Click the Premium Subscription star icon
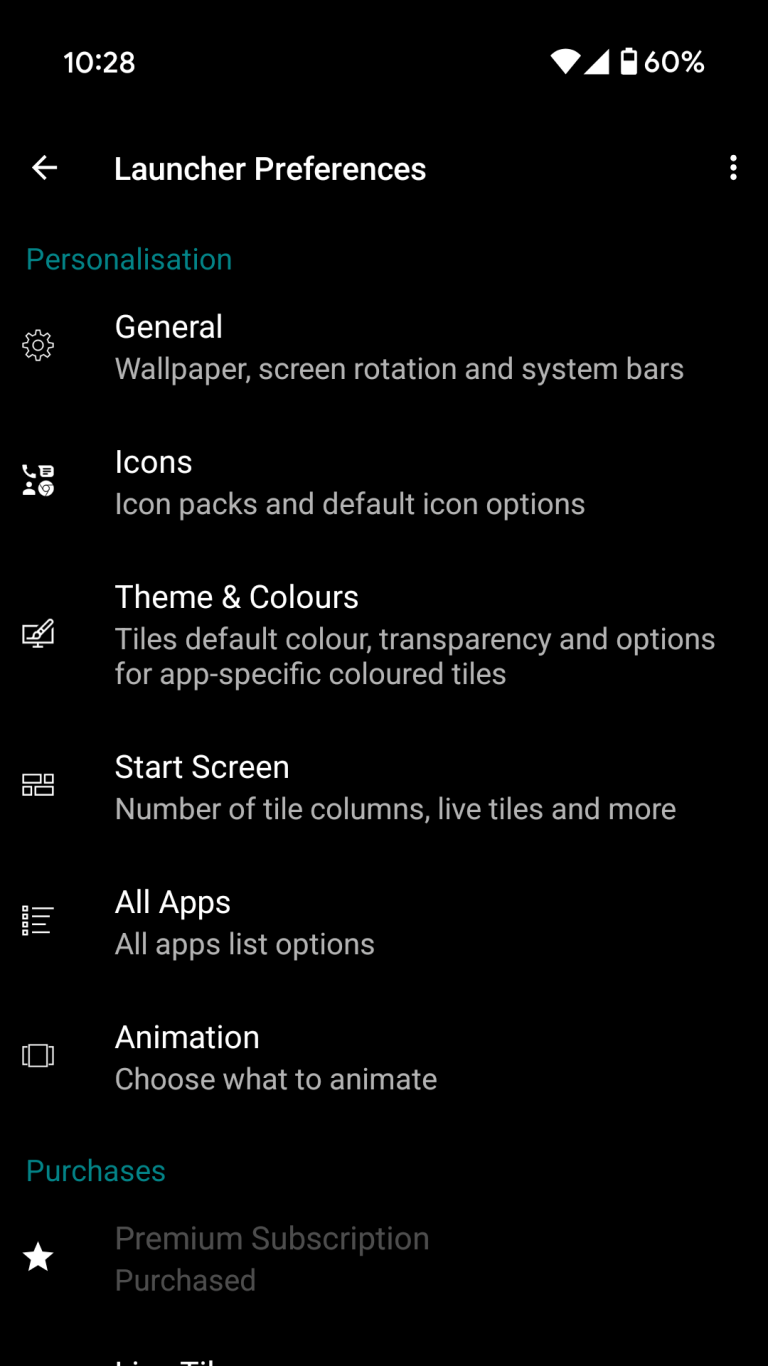768x1366 pixels. coord(37,1257)
